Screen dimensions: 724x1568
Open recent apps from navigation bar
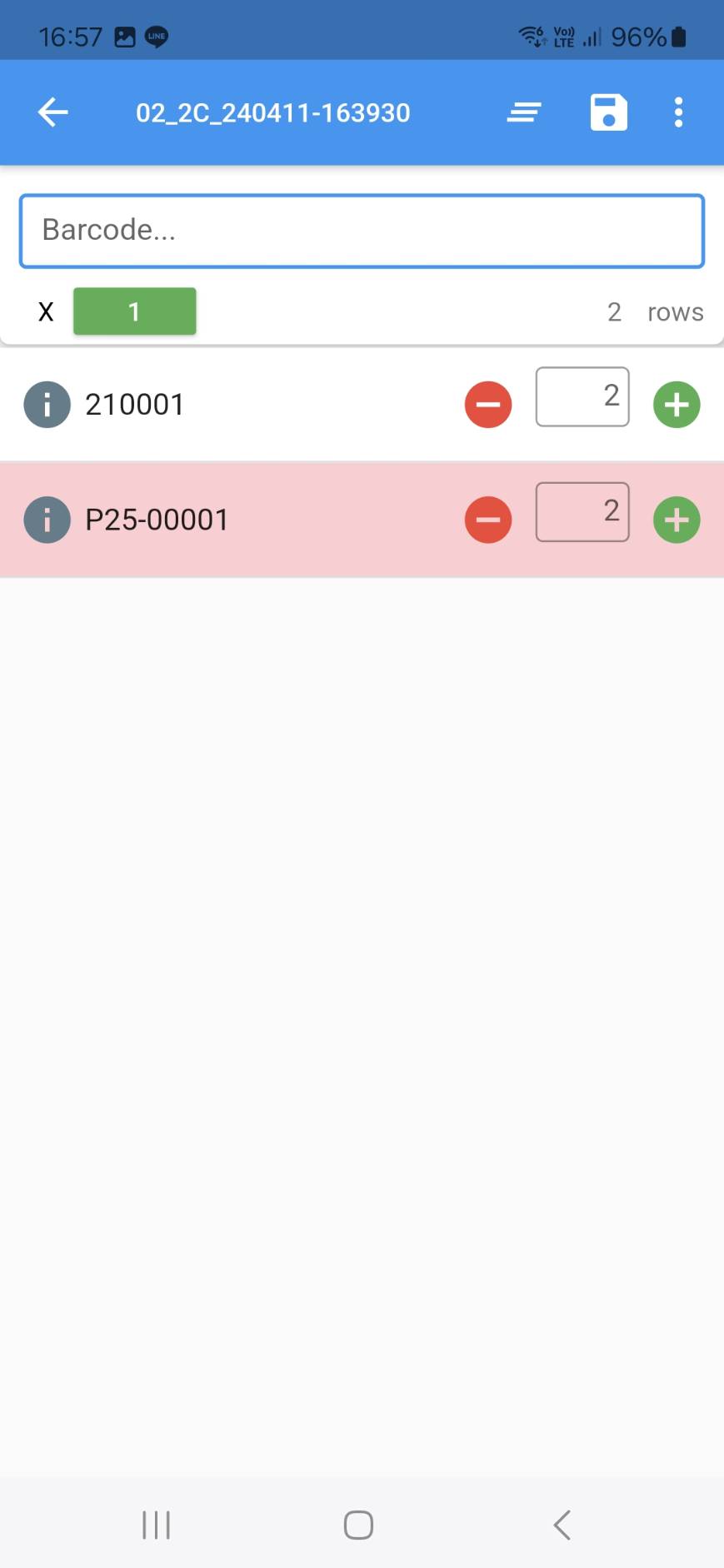pyautogui.click(x=156, y=1525)
